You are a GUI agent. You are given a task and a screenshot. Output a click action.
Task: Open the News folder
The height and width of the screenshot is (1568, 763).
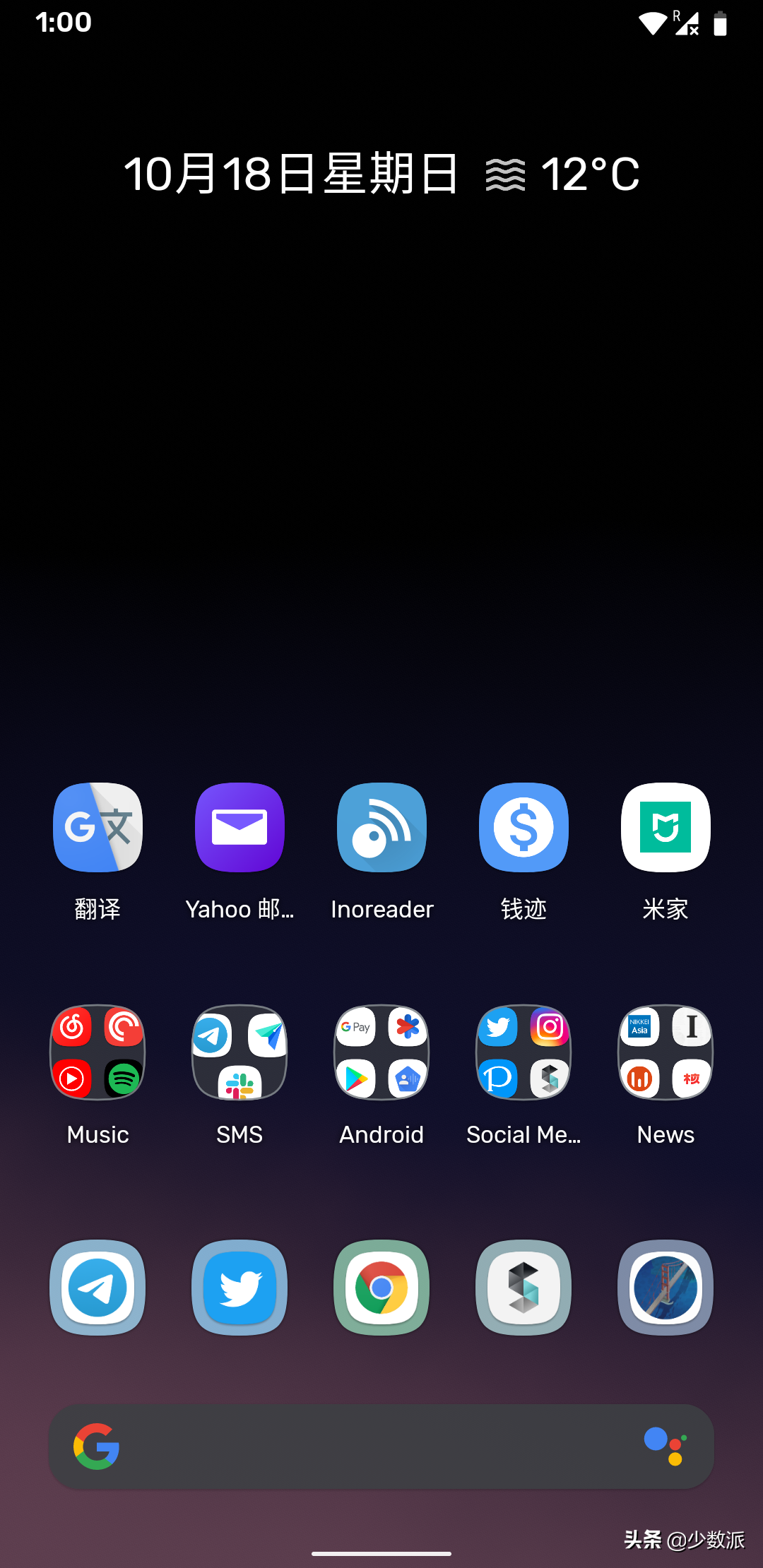pos(665,1052)
